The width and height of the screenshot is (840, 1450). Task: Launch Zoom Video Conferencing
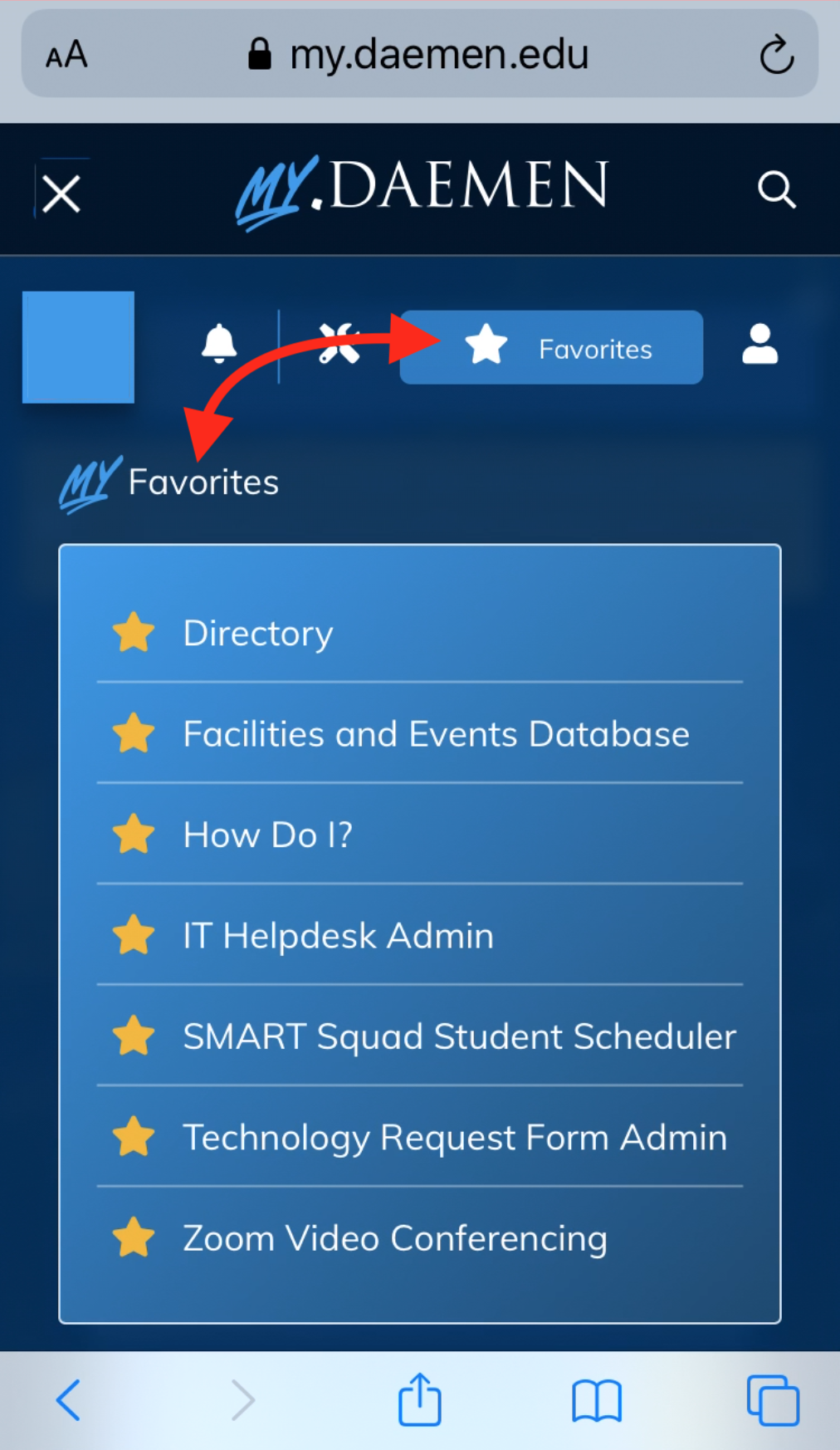coord(394,1238)
